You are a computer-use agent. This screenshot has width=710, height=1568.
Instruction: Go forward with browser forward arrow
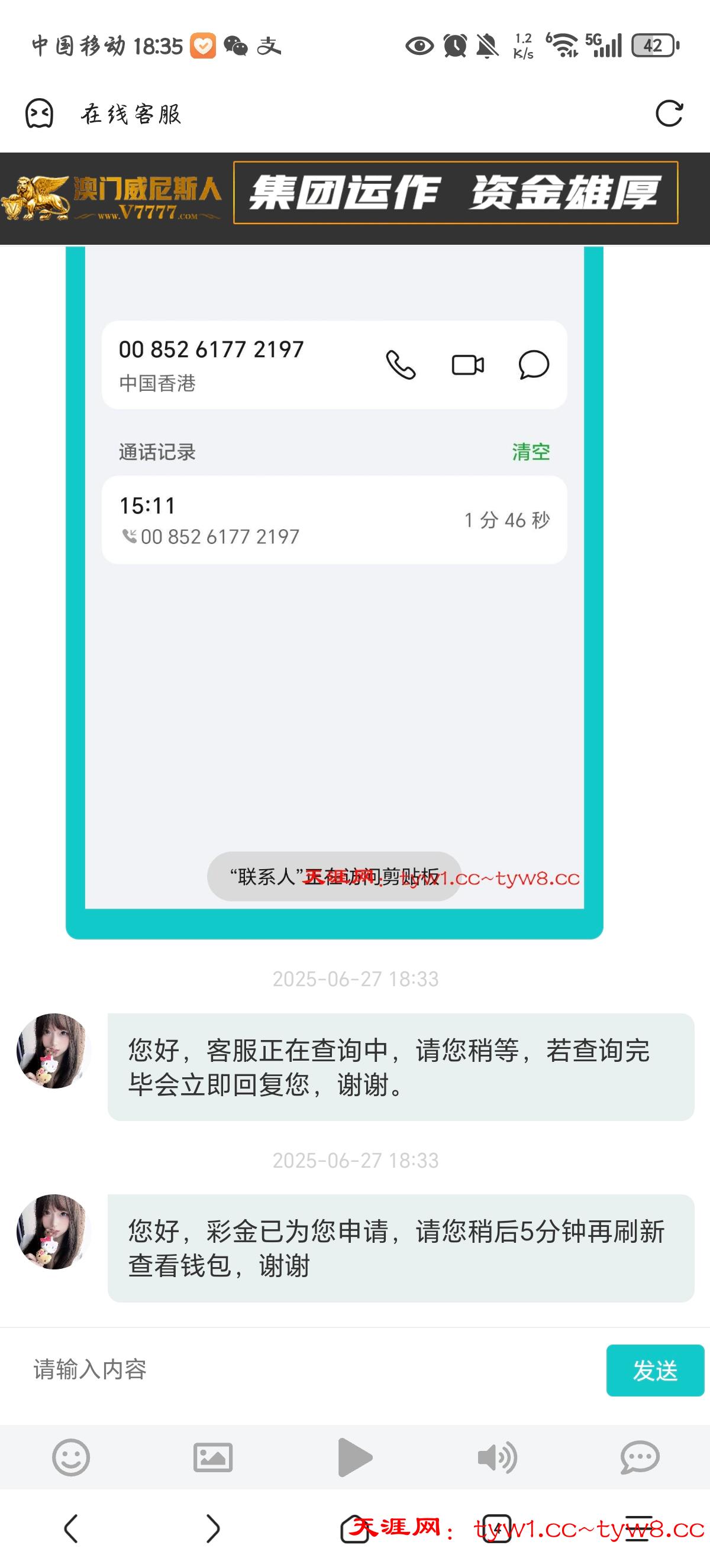(x=212, y=1528)
